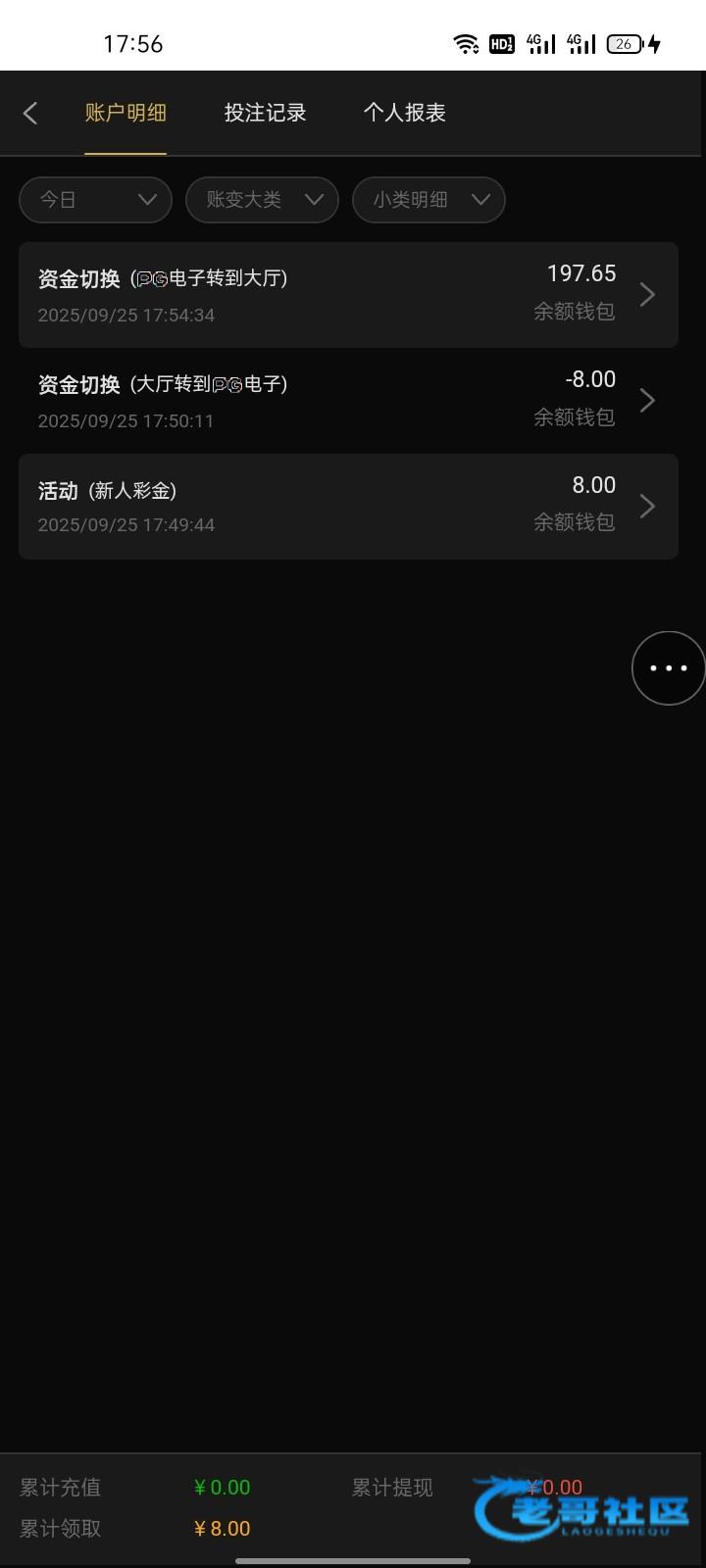
Task: Open the 账变大类 filter dropdown
Action: tap(262, 200)
